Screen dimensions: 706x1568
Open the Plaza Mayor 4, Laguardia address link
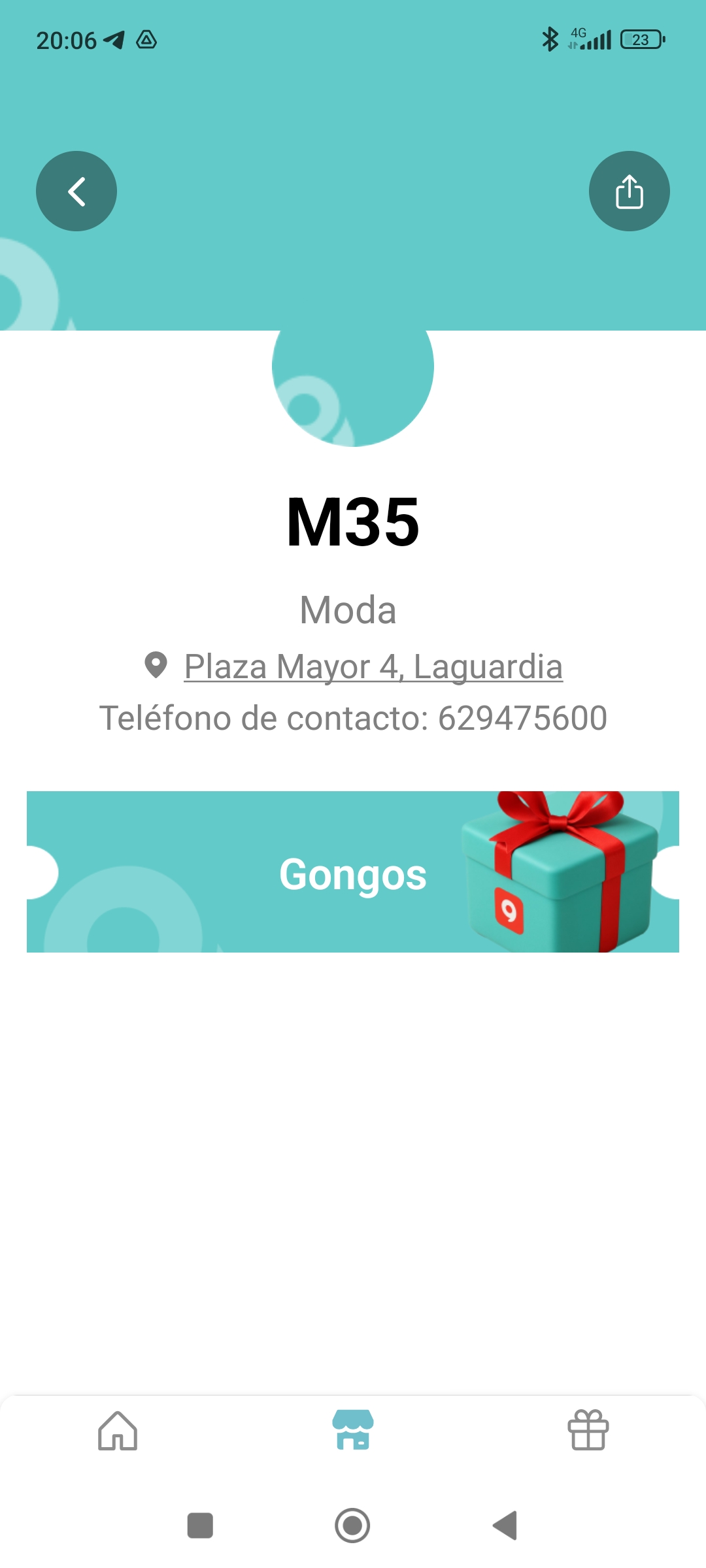point(373,666)
